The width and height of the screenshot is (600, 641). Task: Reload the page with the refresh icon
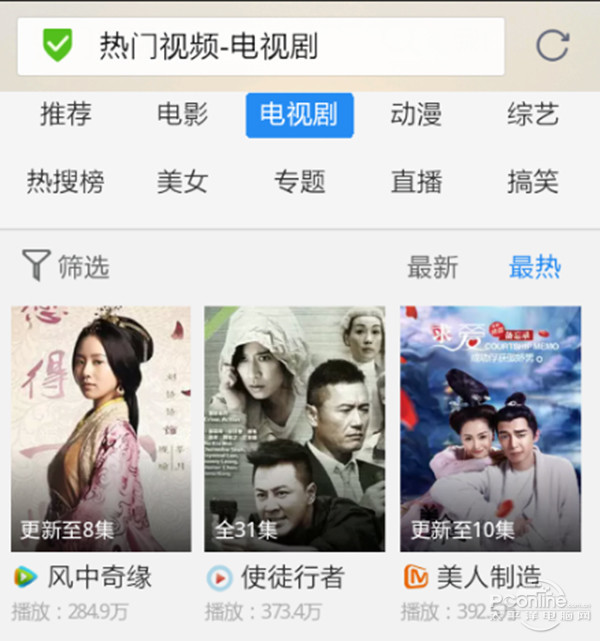(552, 46)
